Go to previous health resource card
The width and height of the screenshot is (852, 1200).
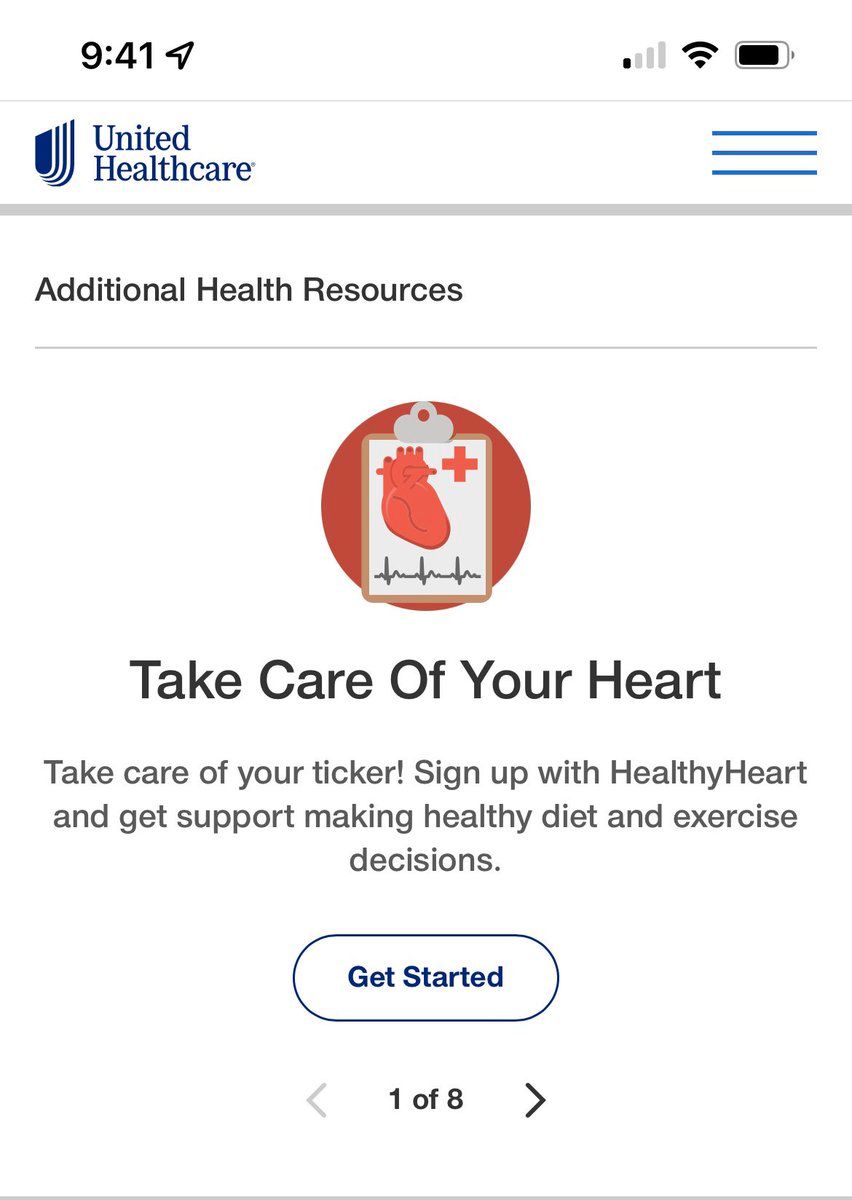click(316, 1100)
